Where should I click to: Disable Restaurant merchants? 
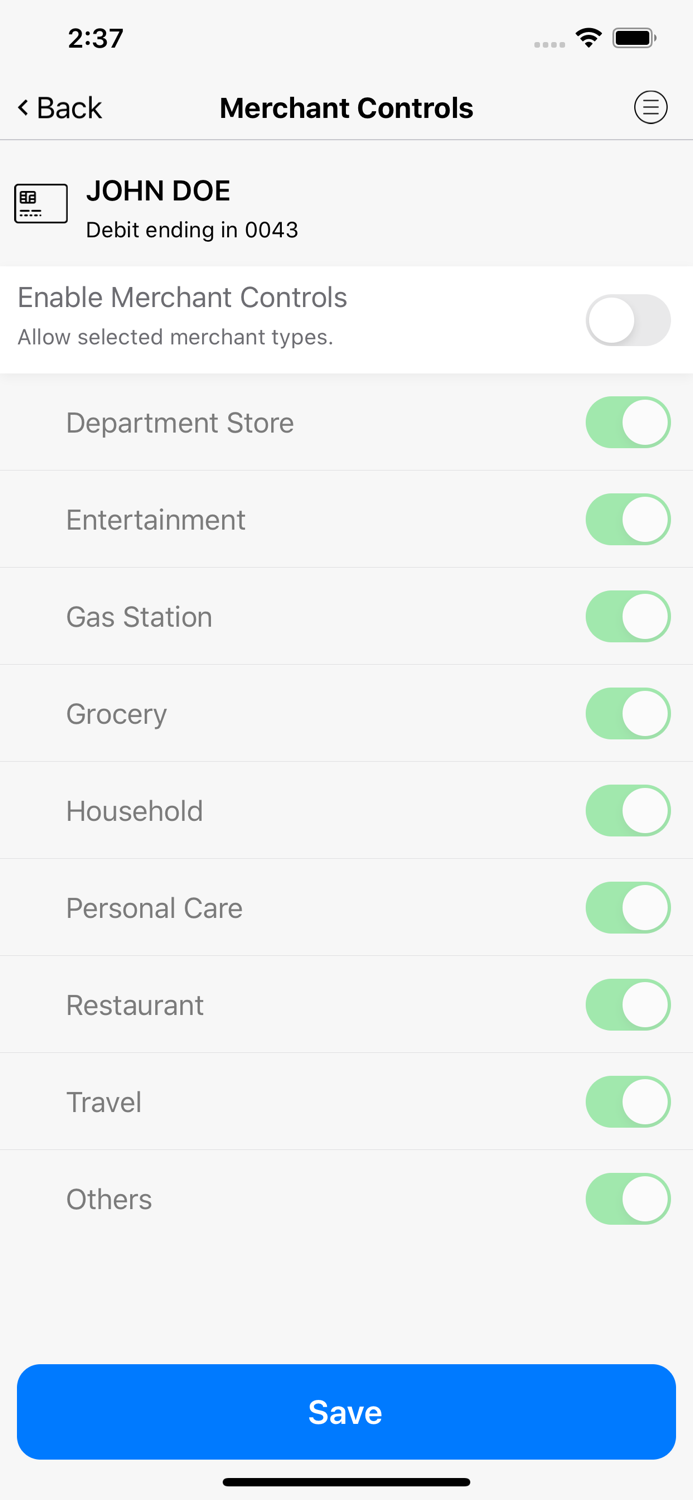(627, 1004)
